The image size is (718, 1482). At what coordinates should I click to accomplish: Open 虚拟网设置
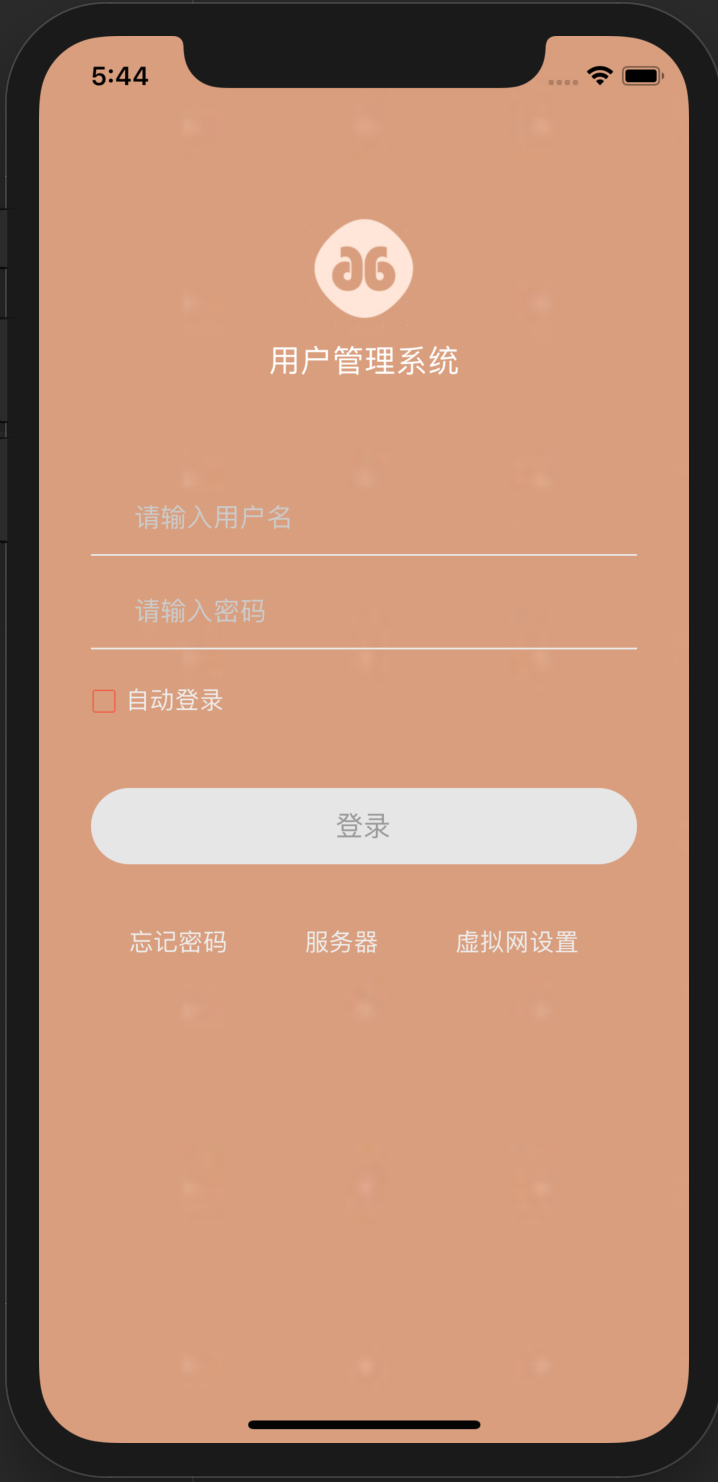point(516,942)
